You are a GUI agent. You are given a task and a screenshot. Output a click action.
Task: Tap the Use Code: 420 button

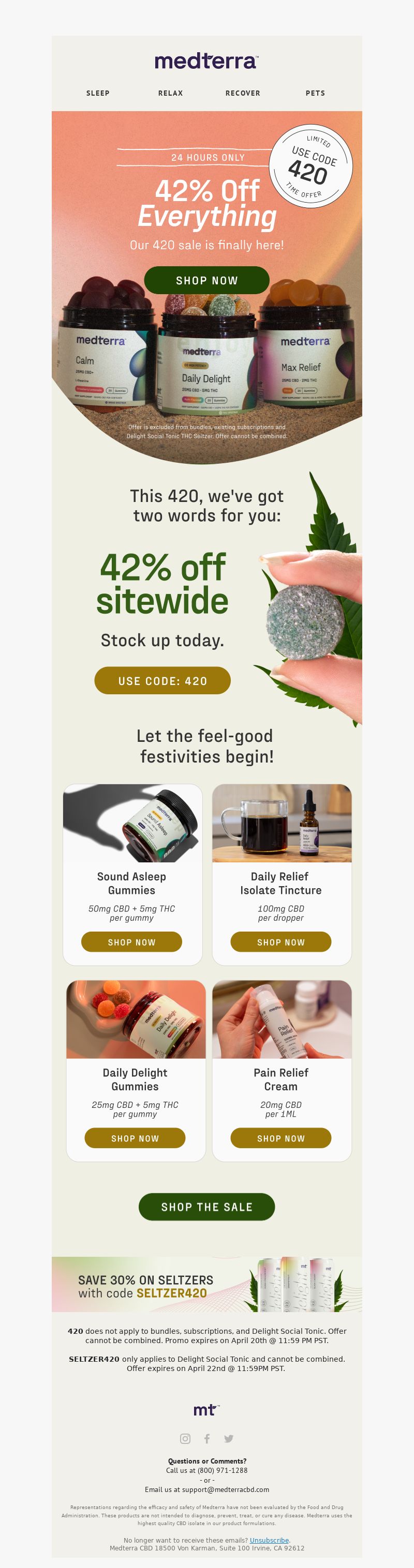coord(162,680)
